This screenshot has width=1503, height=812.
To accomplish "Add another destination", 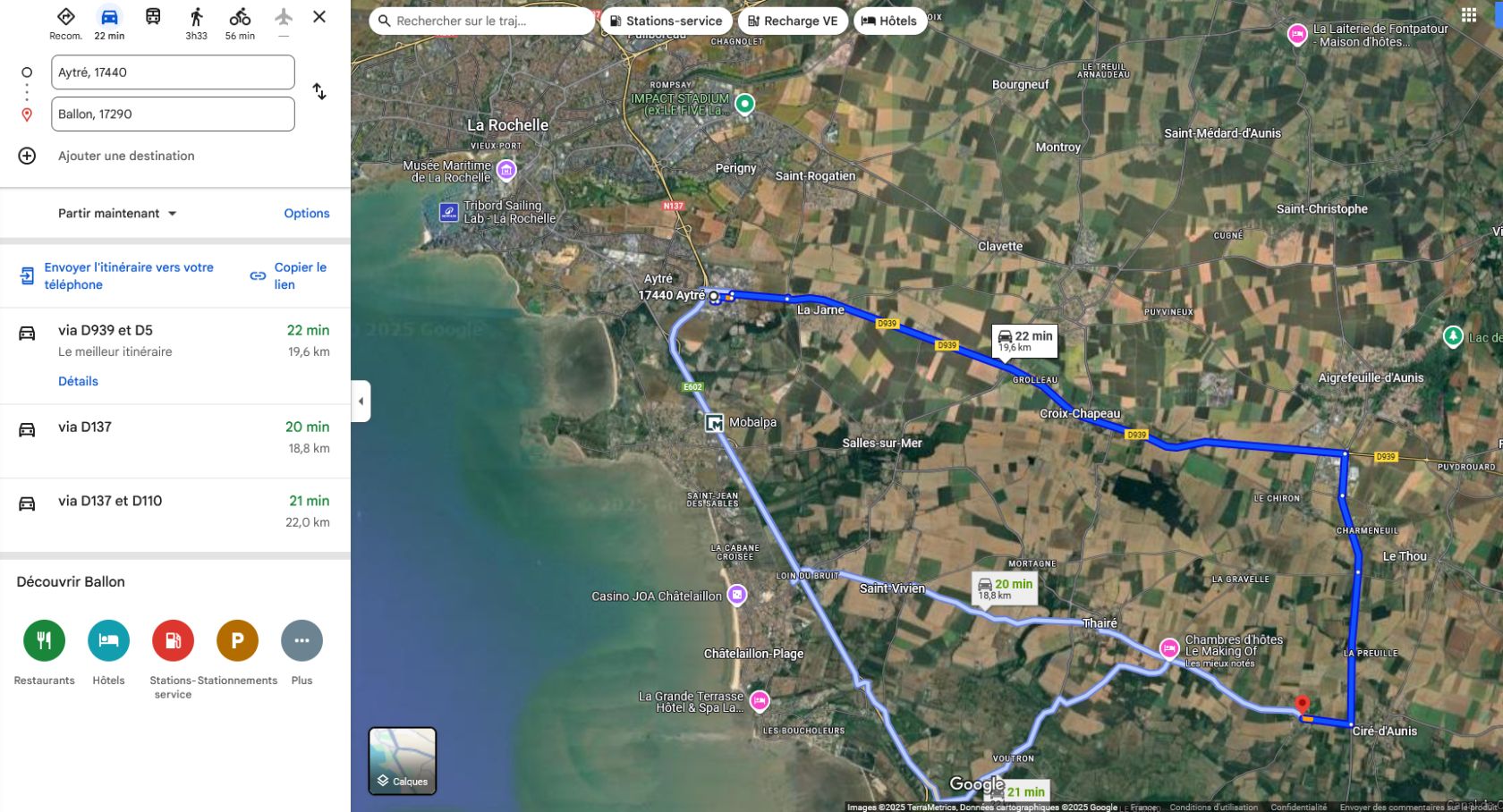I will click(125, 156).
